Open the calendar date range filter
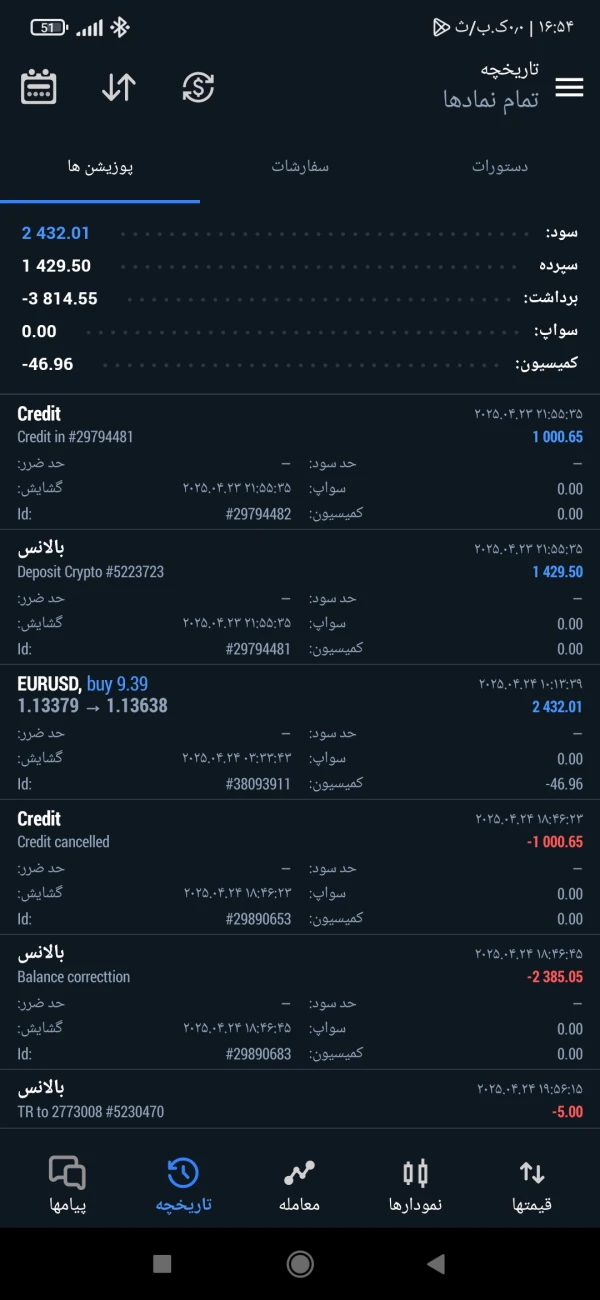The height and width of the screenshot is (1300, 600). pyautogui.click(x=39, y=88)
